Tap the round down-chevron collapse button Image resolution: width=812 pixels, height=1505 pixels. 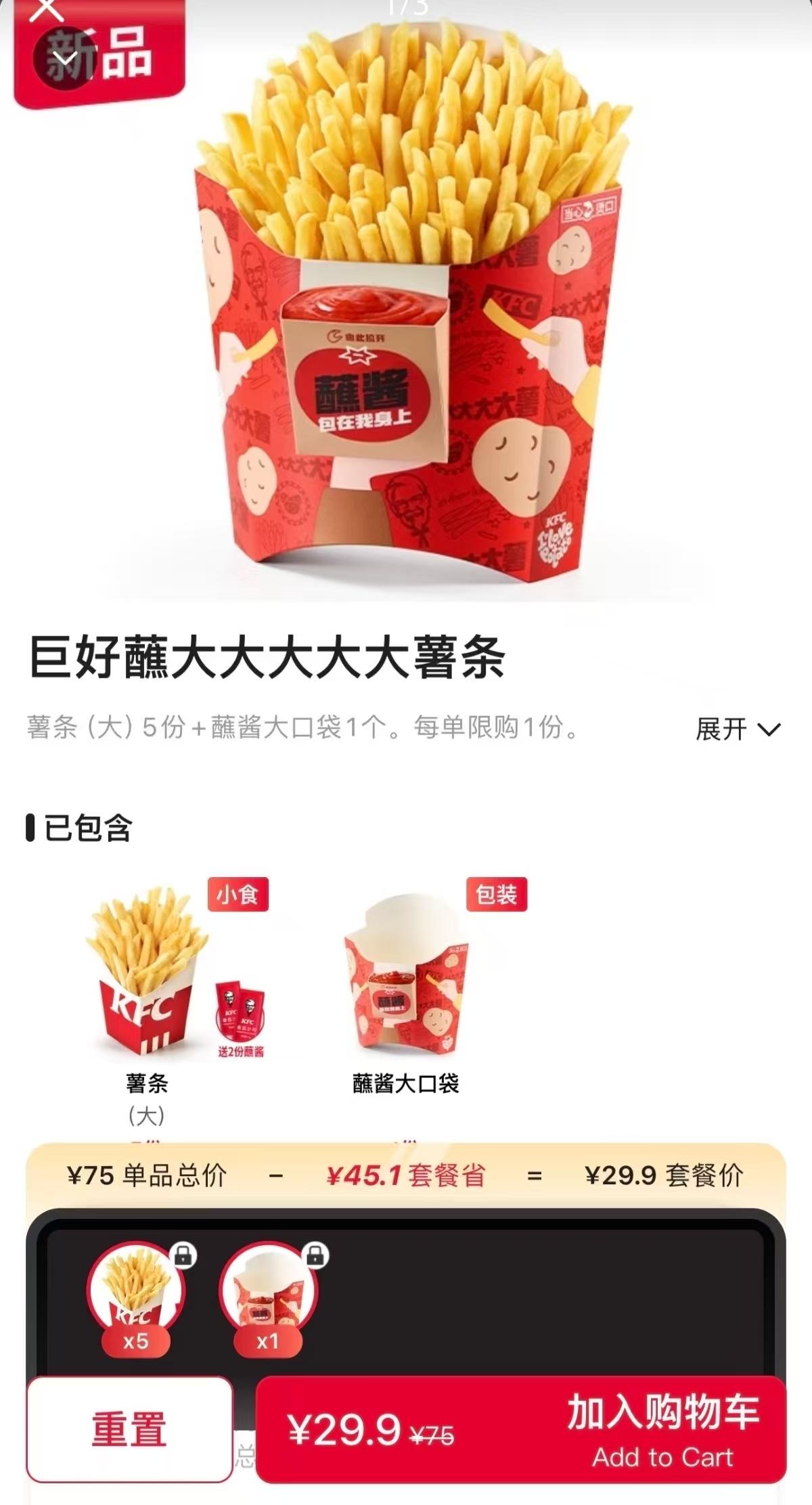(x=64, y=58)
